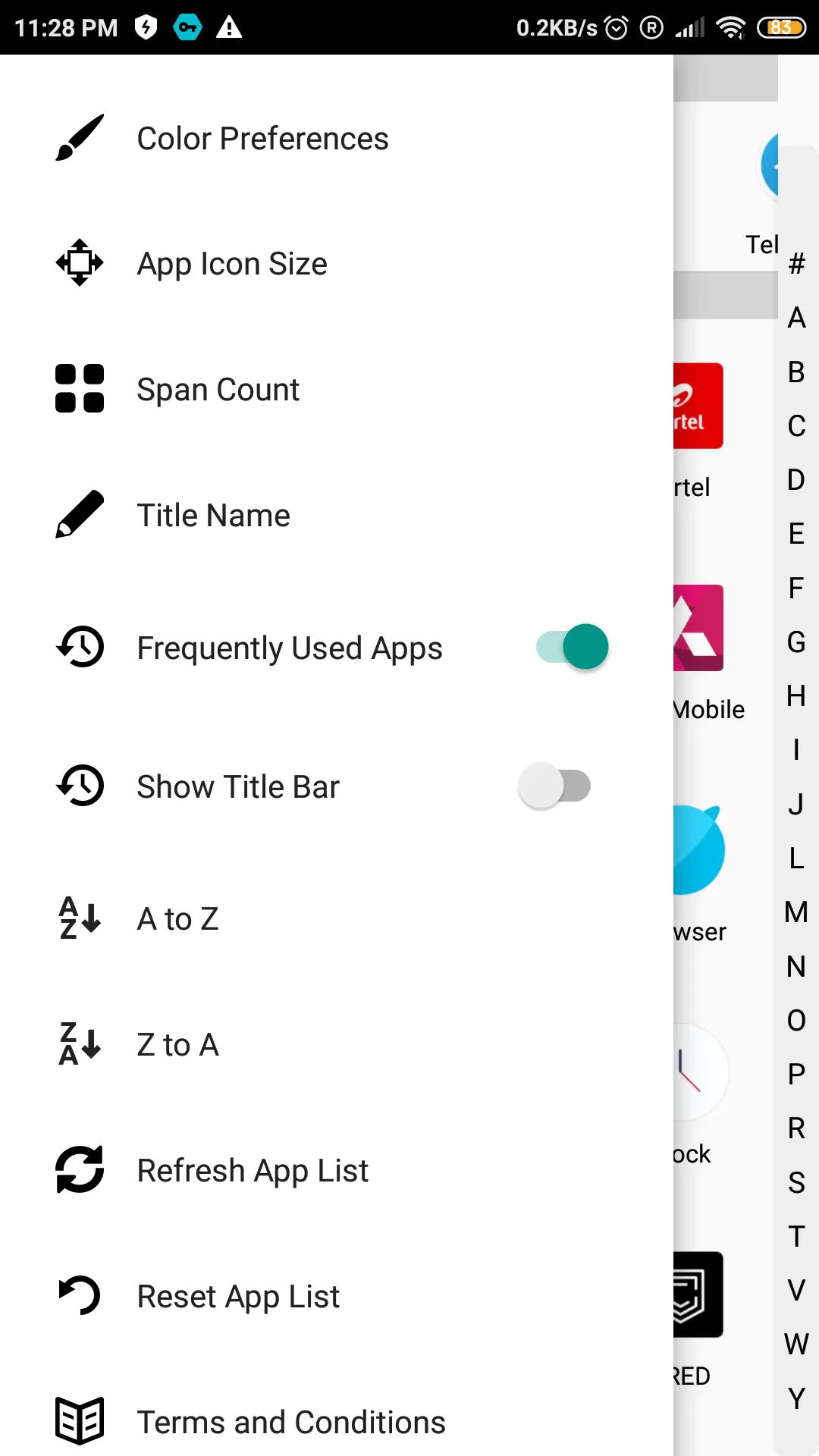The image size is (819, 1456).
Task: Open Color Preferences
Action: pyautogui.click(x=262, y=139)
